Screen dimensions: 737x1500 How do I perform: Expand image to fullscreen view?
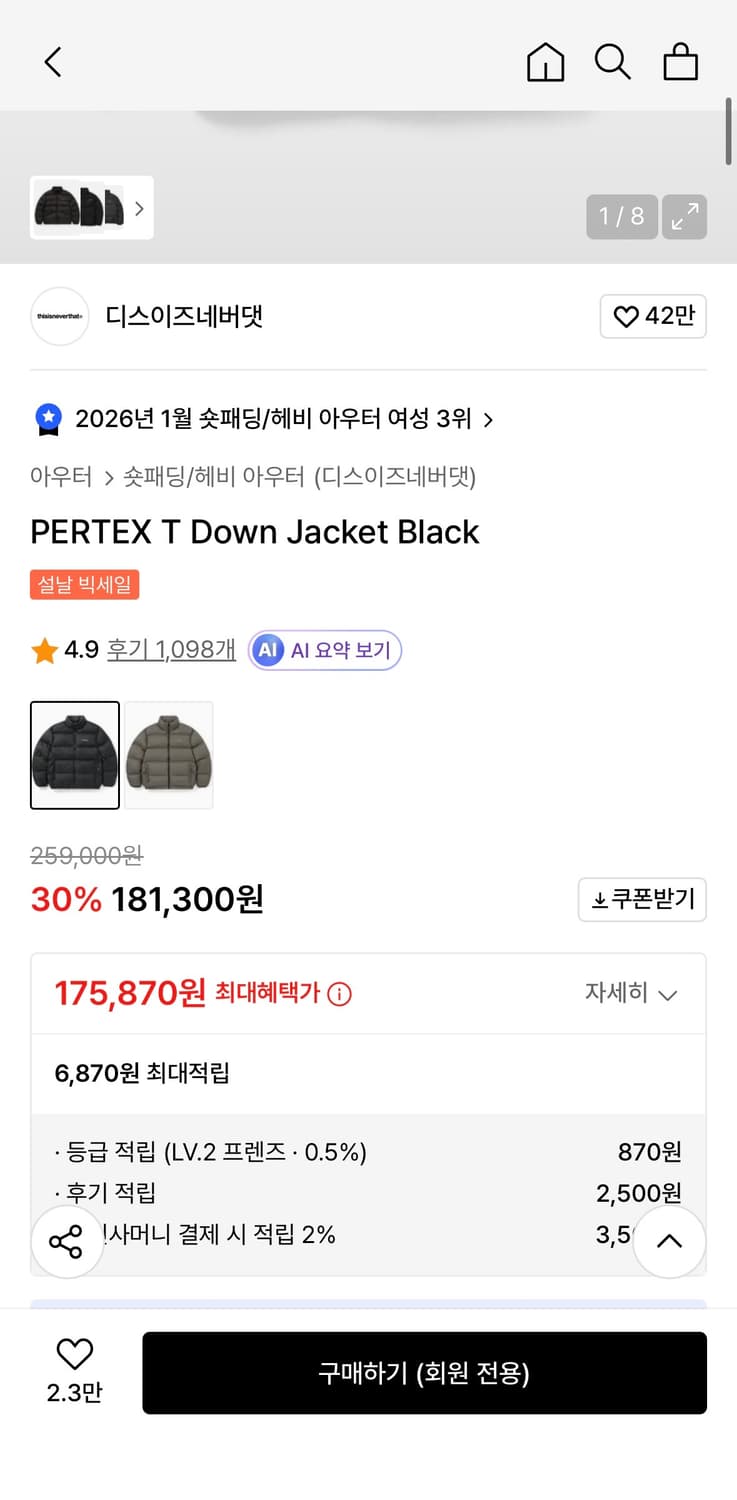(685, 216)
